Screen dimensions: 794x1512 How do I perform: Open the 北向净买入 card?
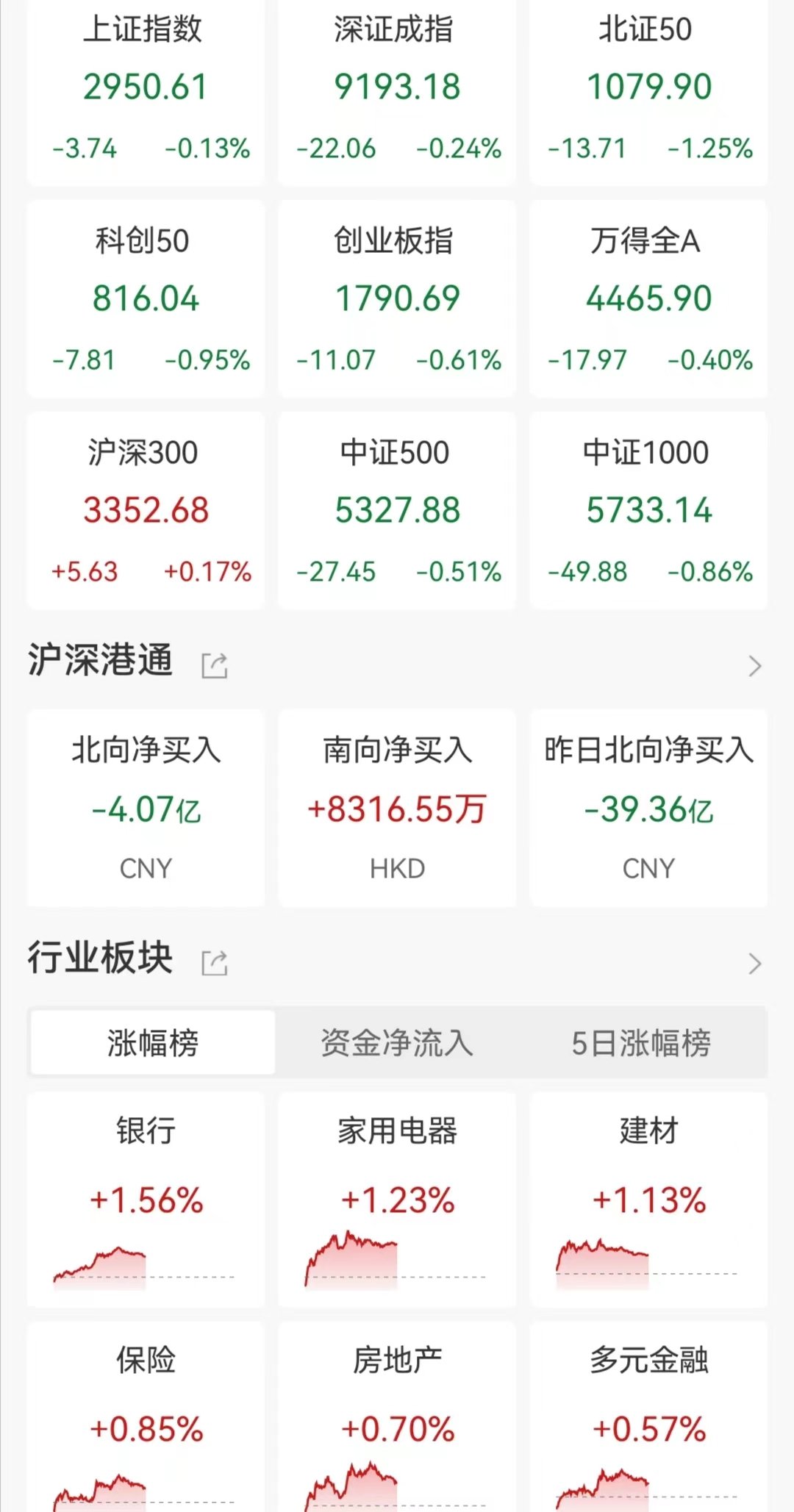(x=146, y=808)
